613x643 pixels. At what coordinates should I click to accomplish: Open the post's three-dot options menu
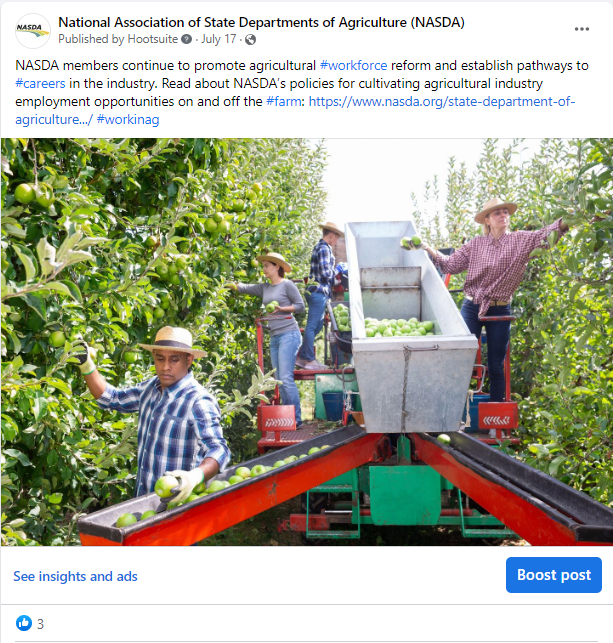[581, 29]
